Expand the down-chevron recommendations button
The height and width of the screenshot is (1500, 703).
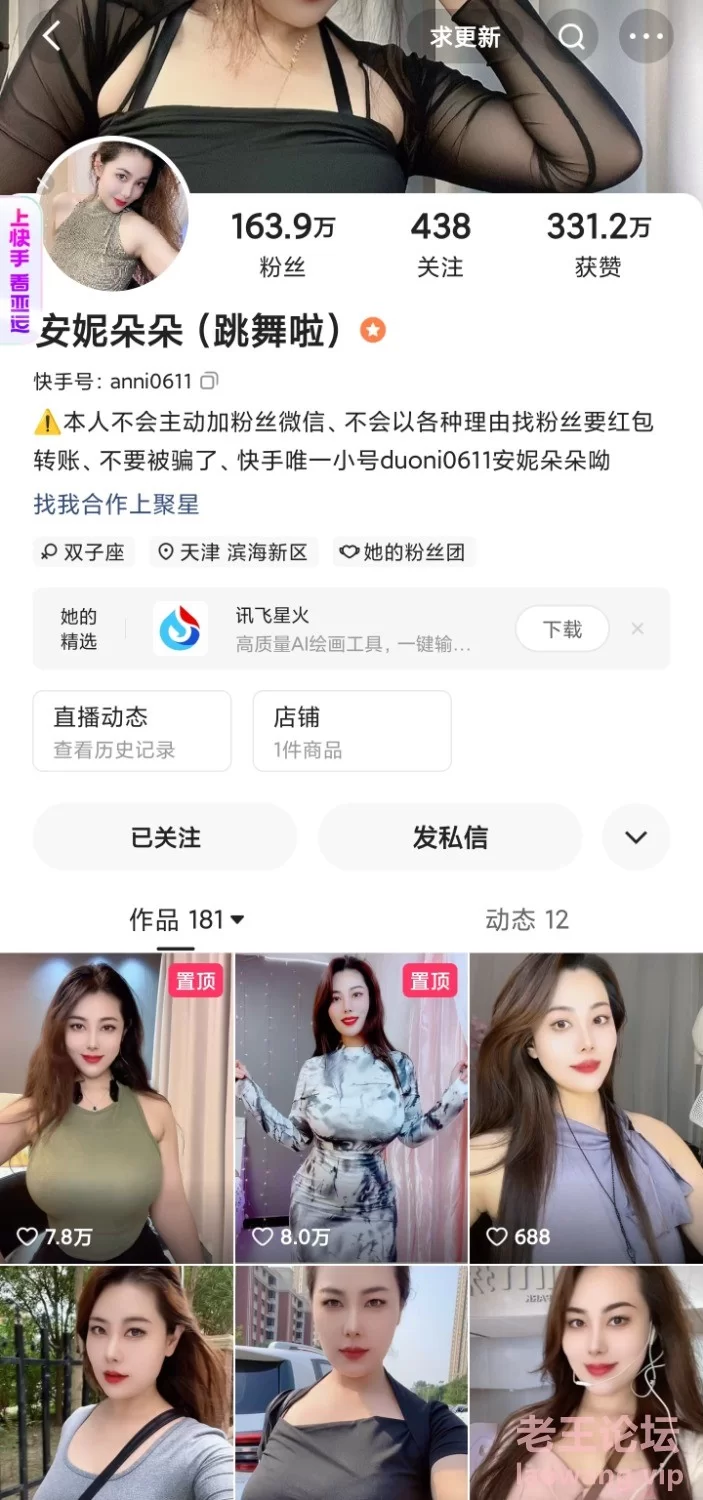tap(636, 837)
